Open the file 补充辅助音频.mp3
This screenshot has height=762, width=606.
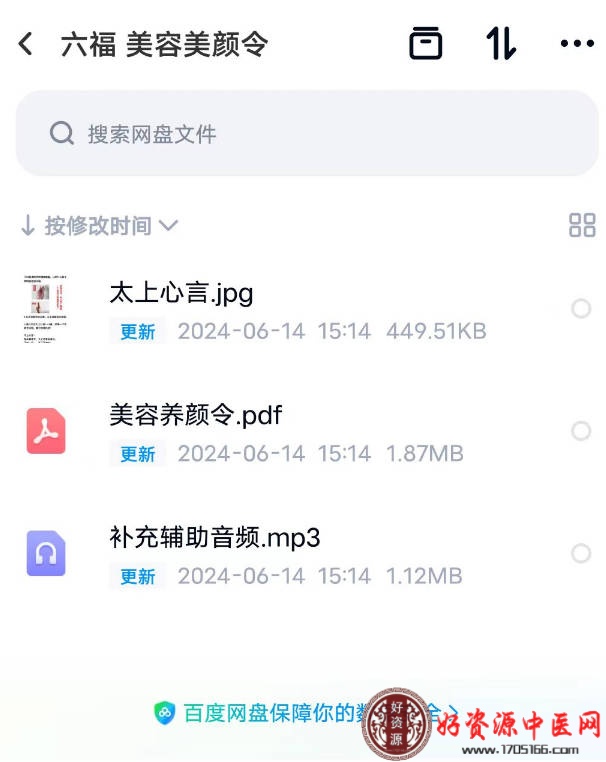coord(214,538)
